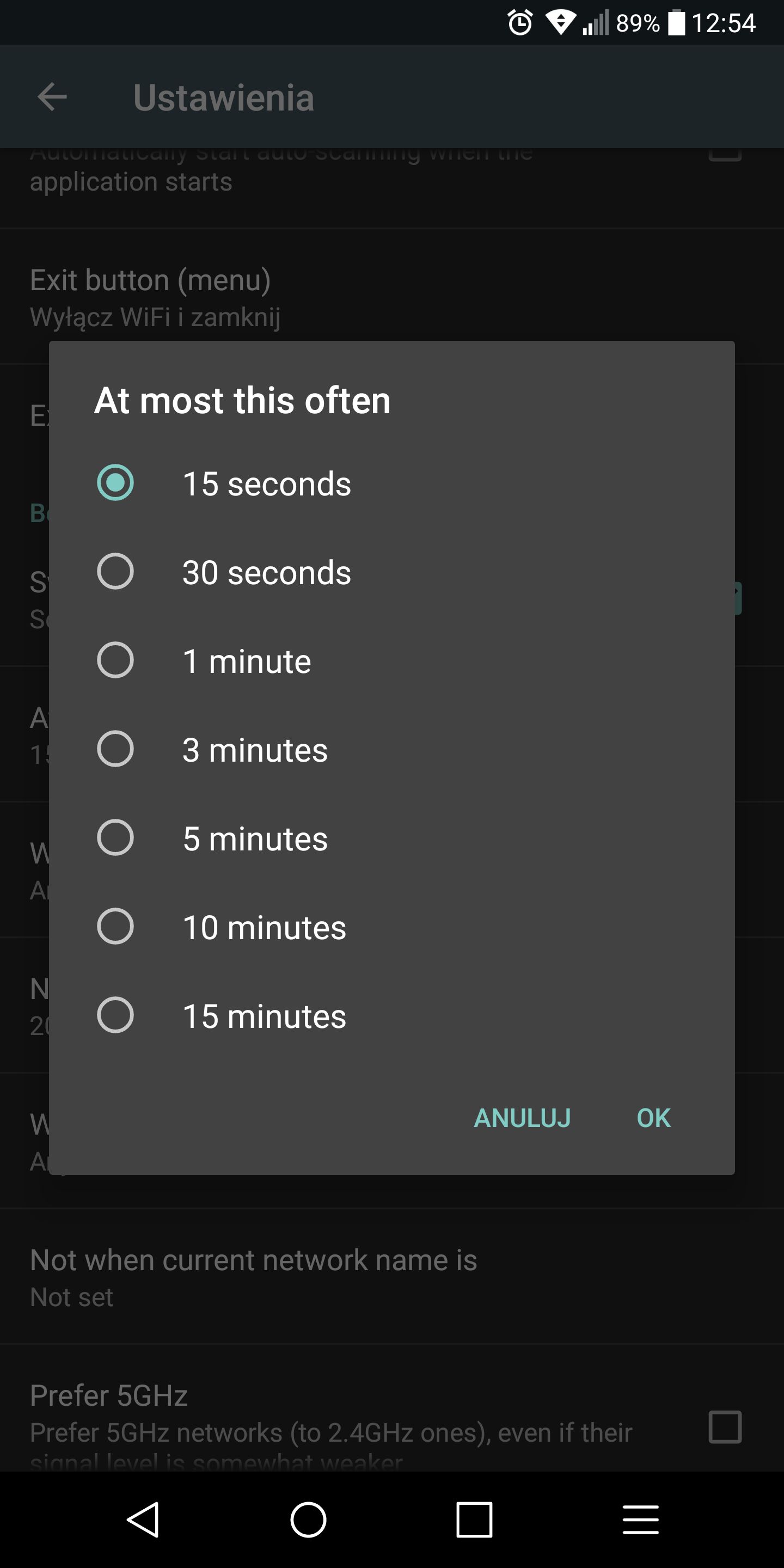Open recent apps from navigation bar
This screenshot has height=1568, width=784.
point(474,1520)
